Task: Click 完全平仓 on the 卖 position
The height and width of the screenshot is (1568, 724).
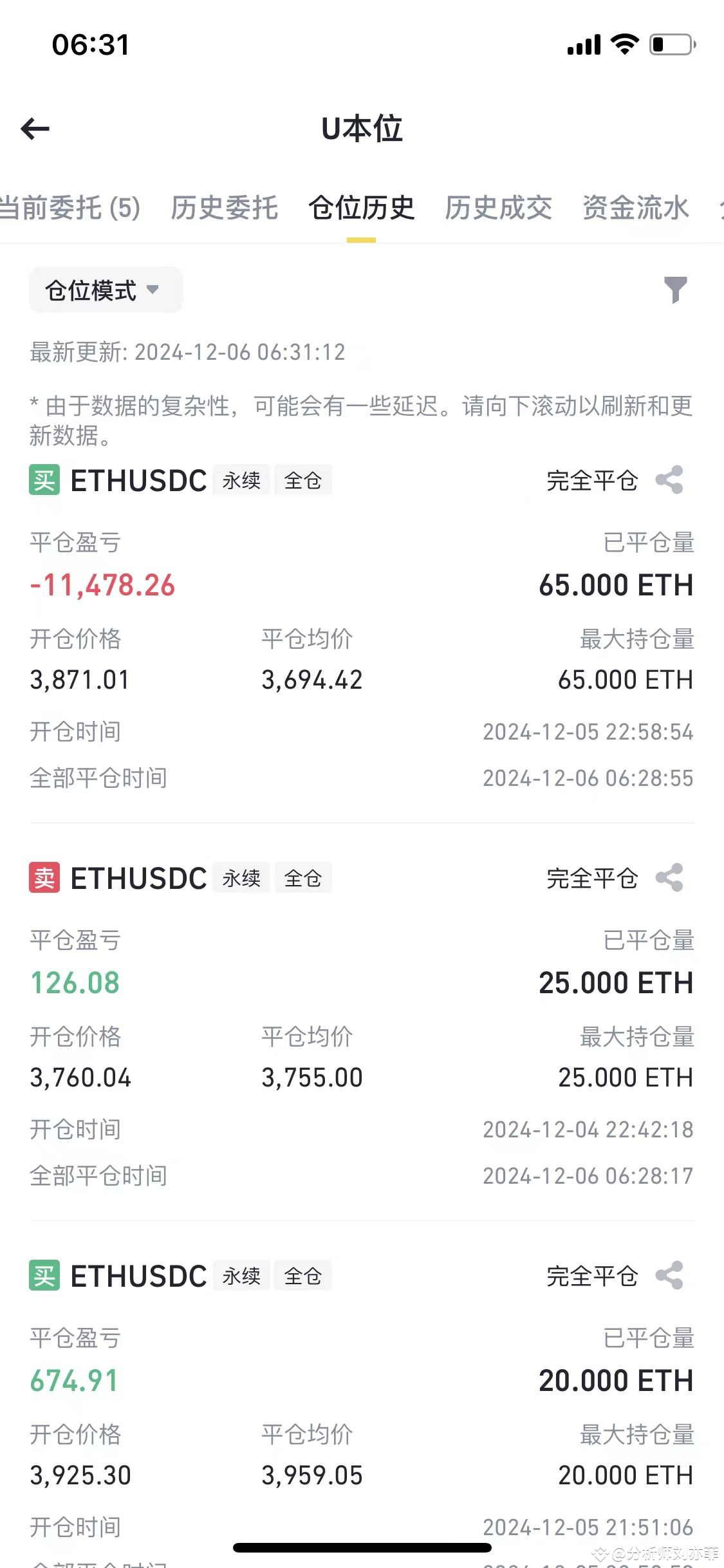Action: (593, 877)
